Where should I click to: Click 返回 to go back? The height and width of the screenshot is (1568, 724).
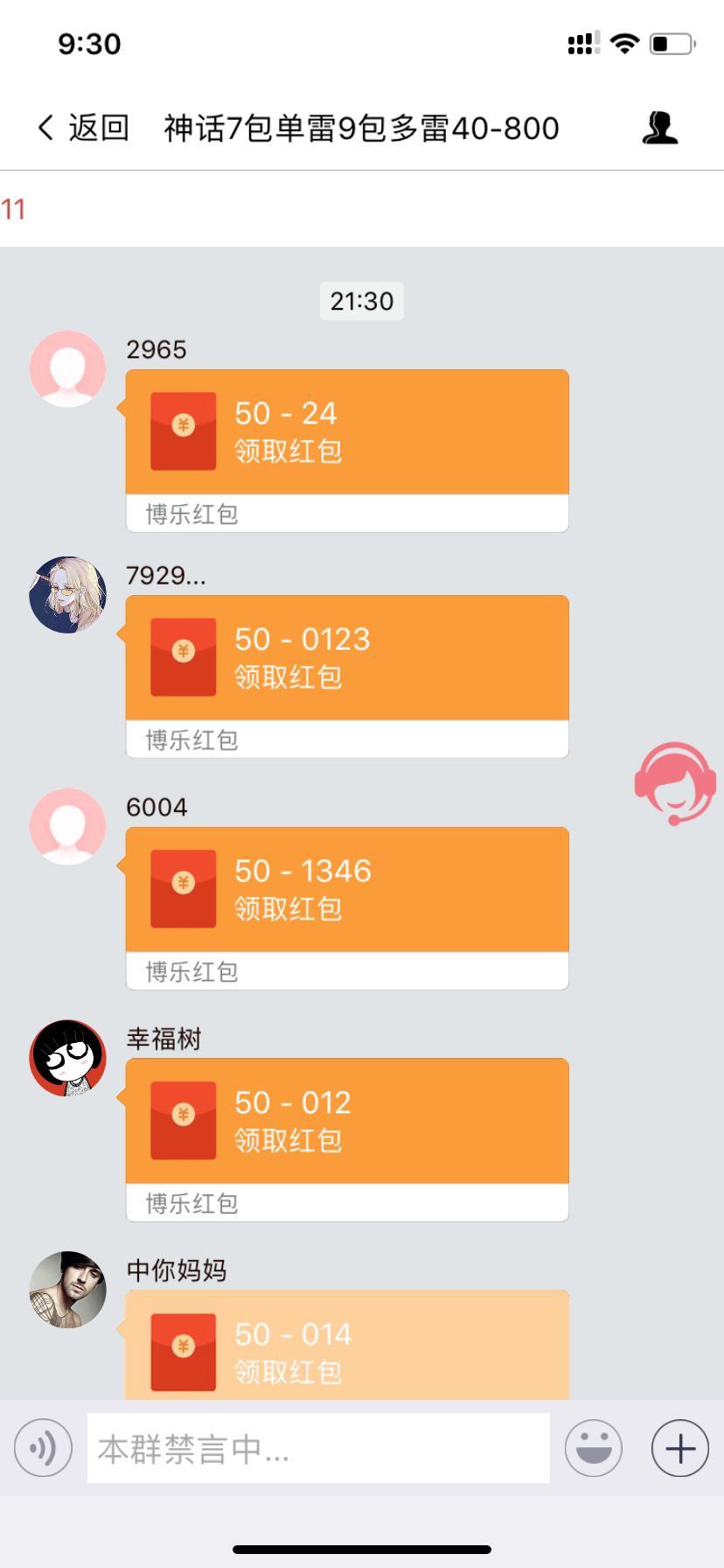(99, 127)
